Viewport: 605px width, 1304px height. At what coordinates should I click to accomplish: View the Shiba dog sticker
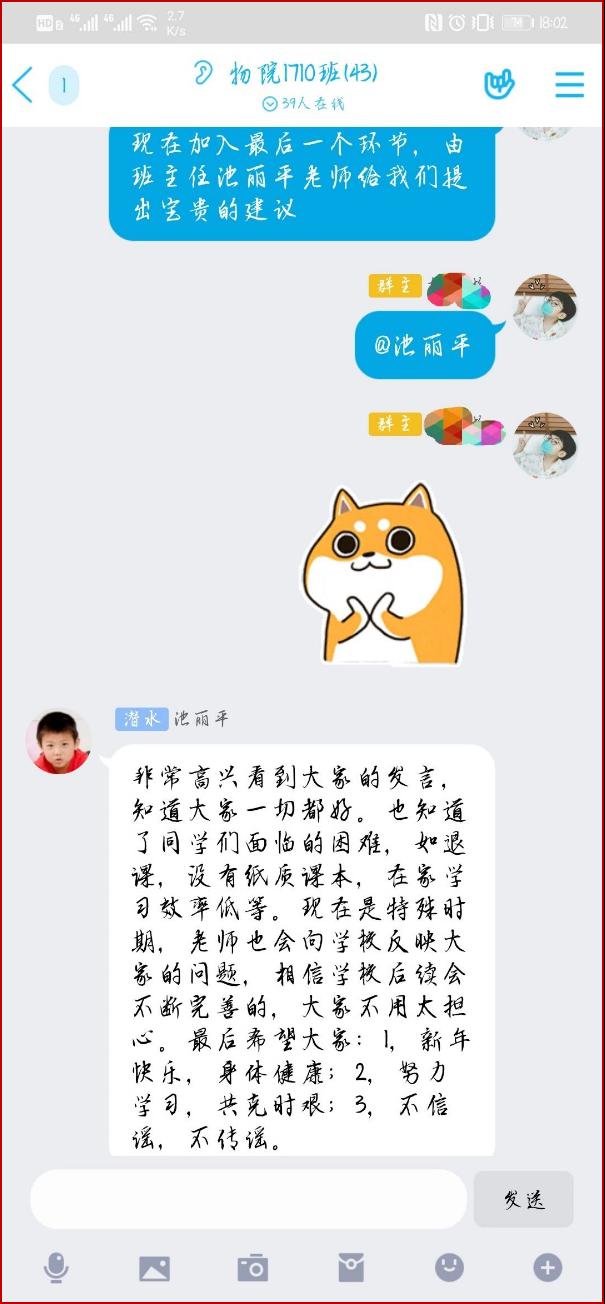tap(384, 573)
